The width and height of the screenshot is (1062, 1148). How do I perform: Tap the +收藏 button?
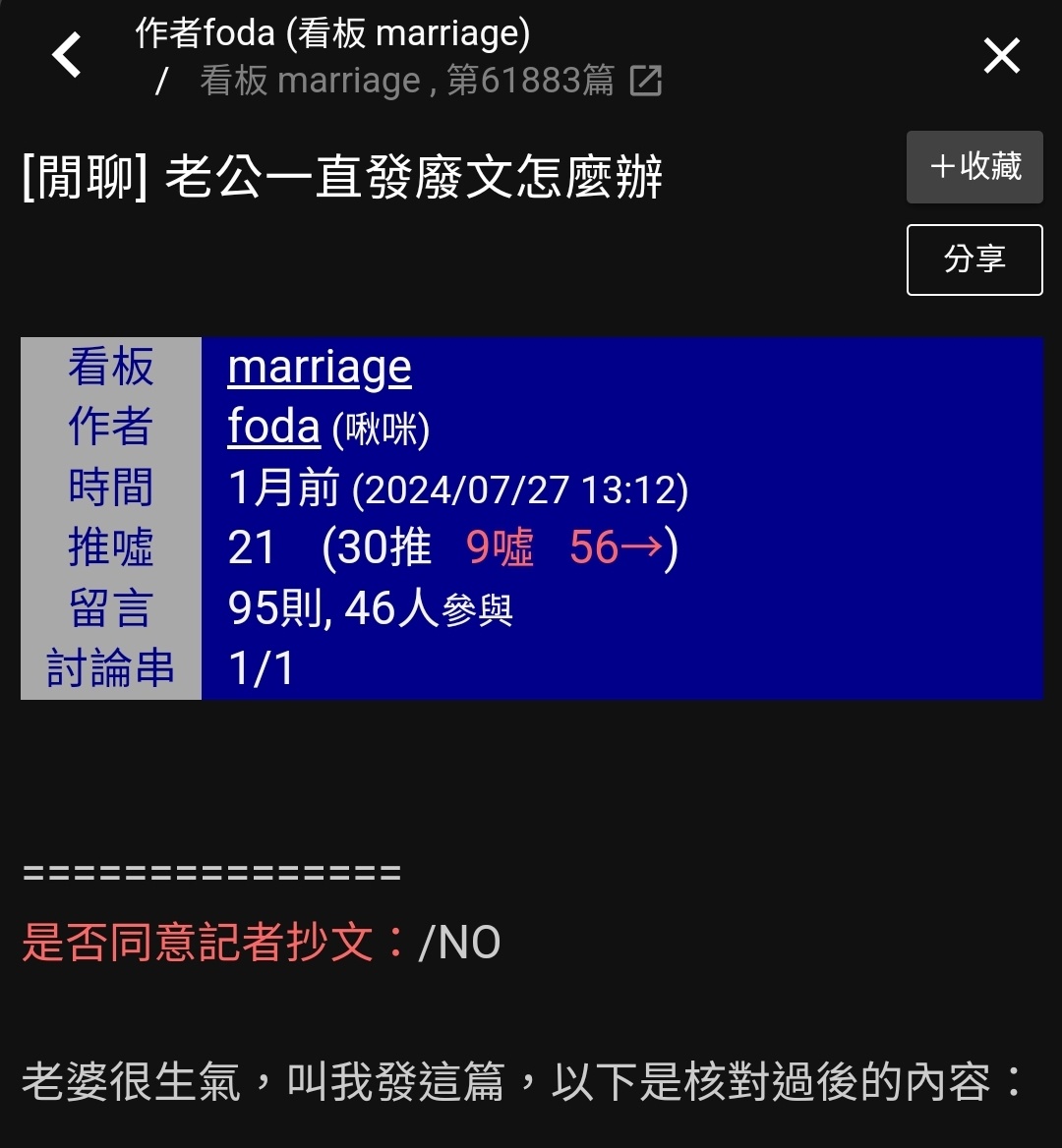973,167
